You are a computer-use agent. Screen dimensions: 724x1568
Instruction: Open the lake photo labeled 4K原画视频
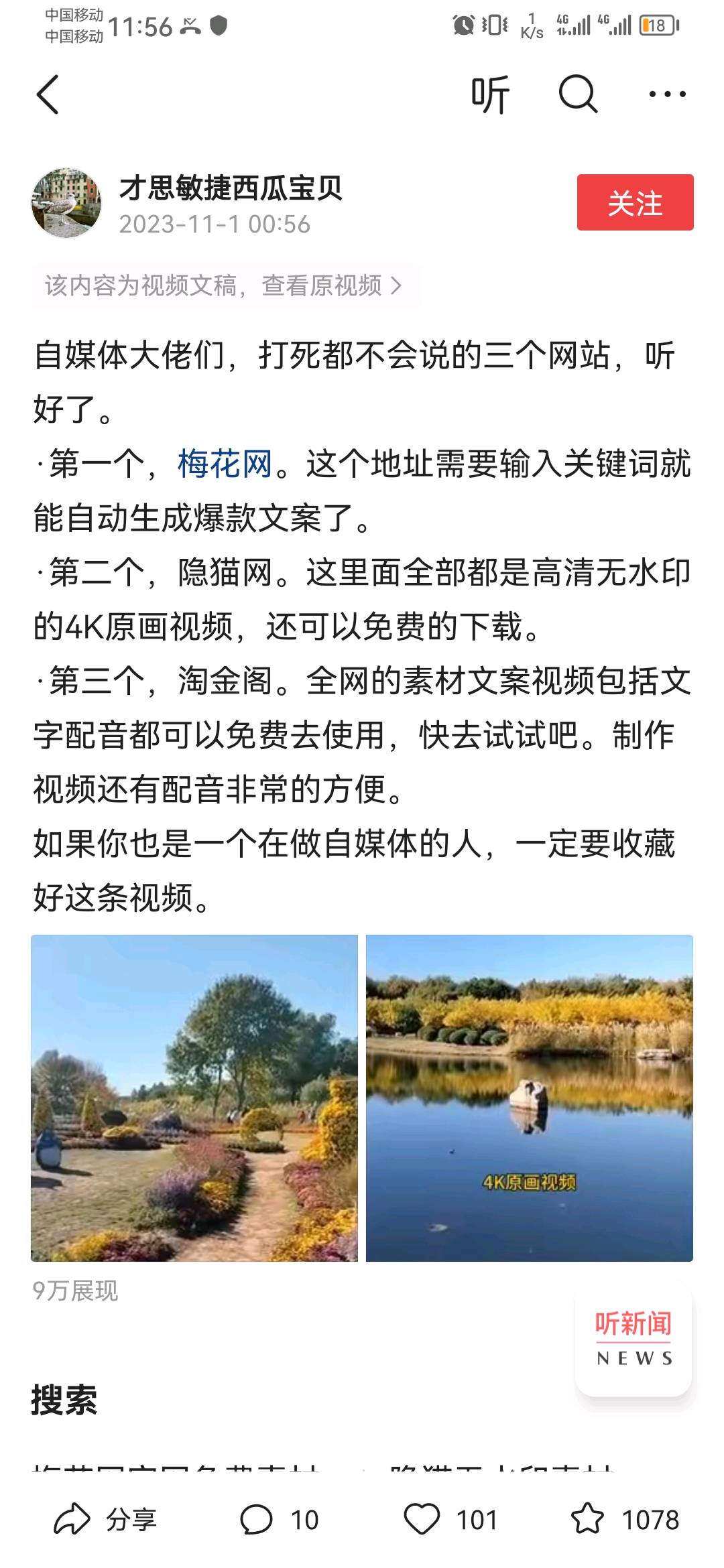(529, 1098)
